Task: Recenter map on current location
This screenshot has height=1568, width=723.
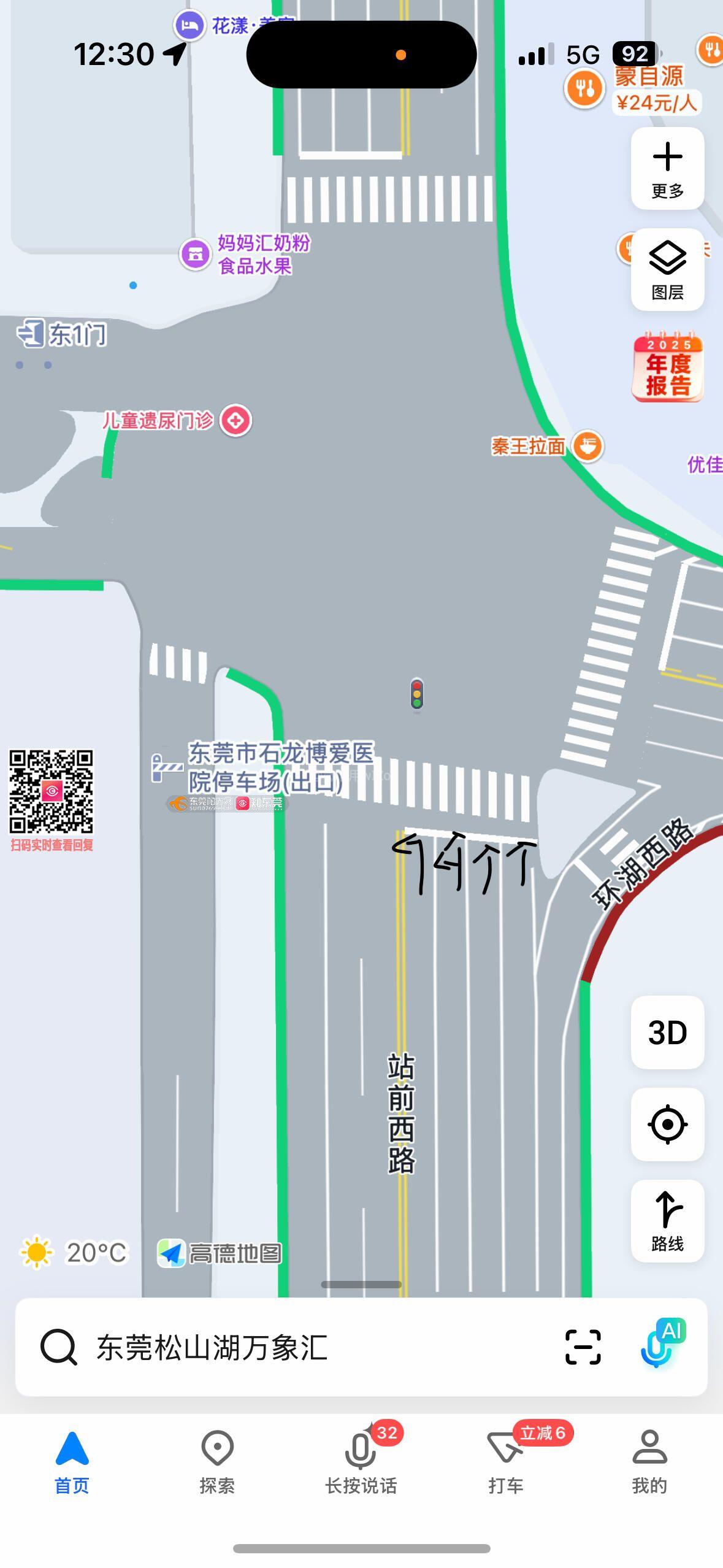Action: [667, 1124]
